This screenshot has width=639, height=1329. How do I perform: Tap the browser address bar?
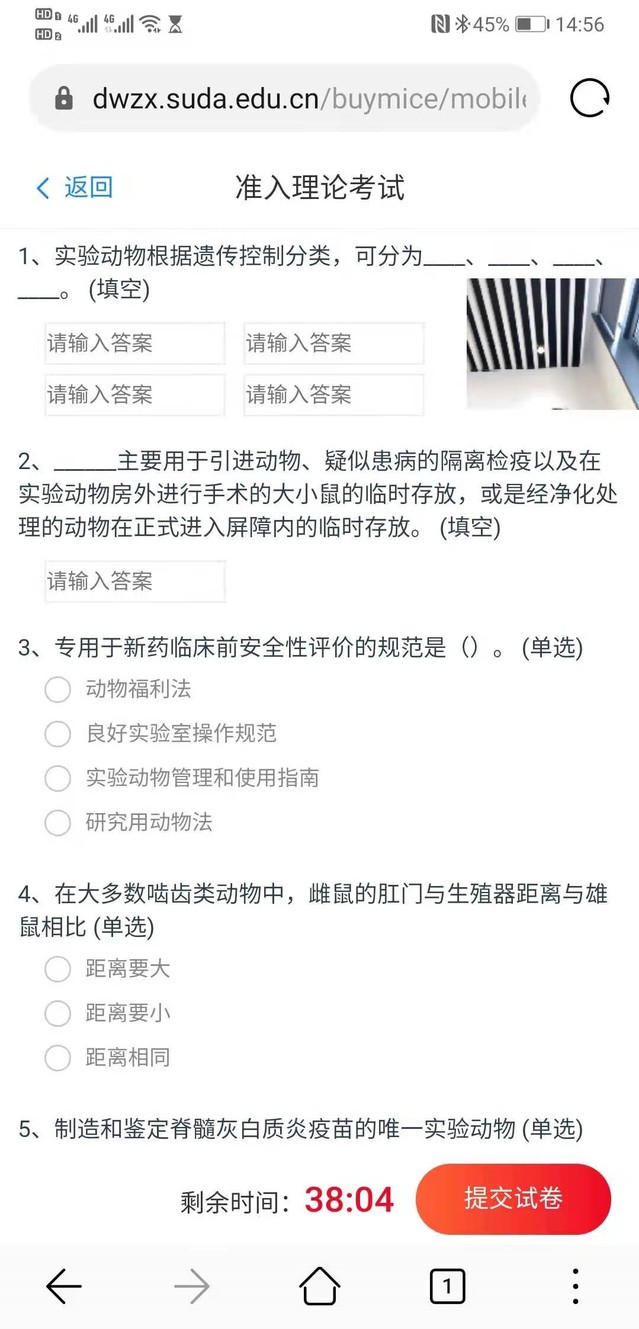(x=300, y=99)
